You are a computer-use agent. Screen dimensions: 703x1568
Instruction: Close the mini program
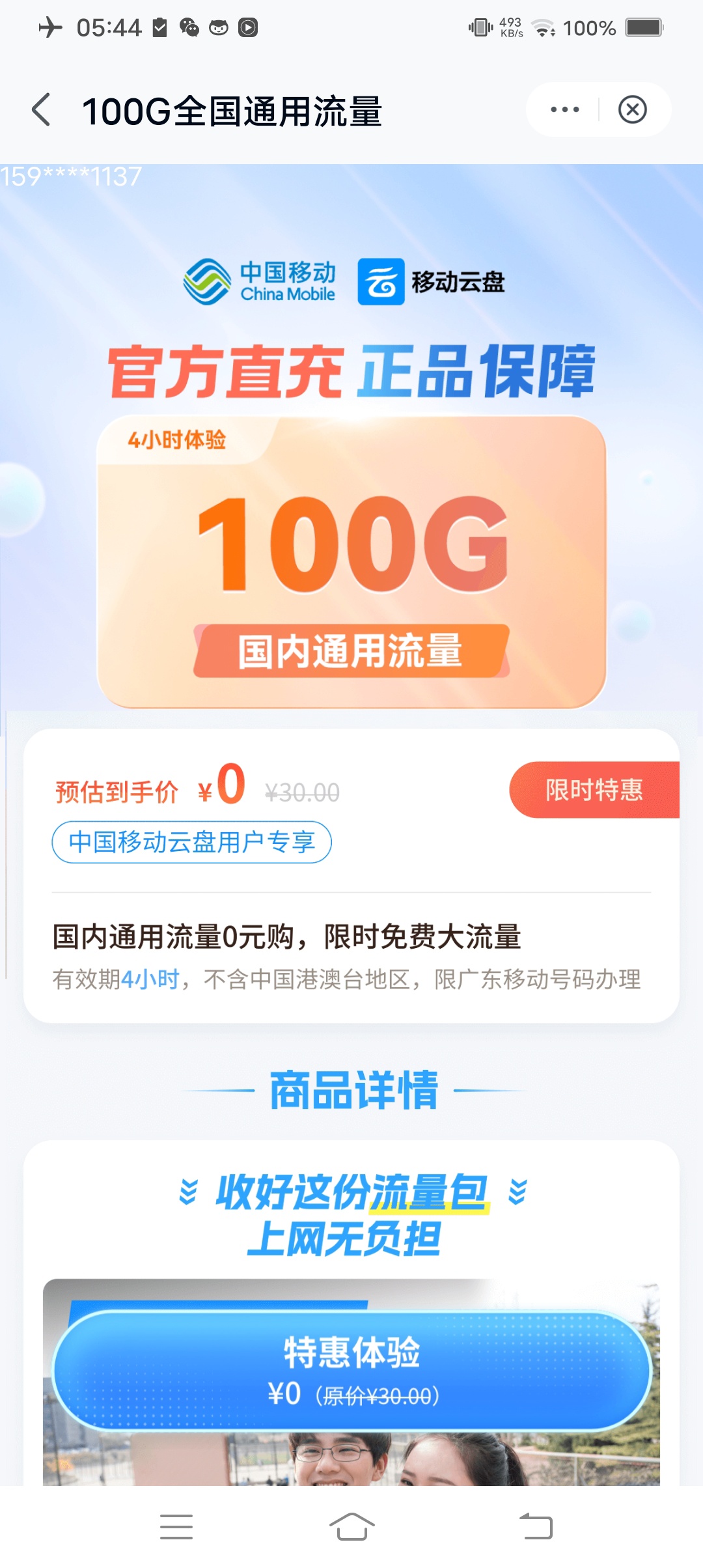[632, 109]
